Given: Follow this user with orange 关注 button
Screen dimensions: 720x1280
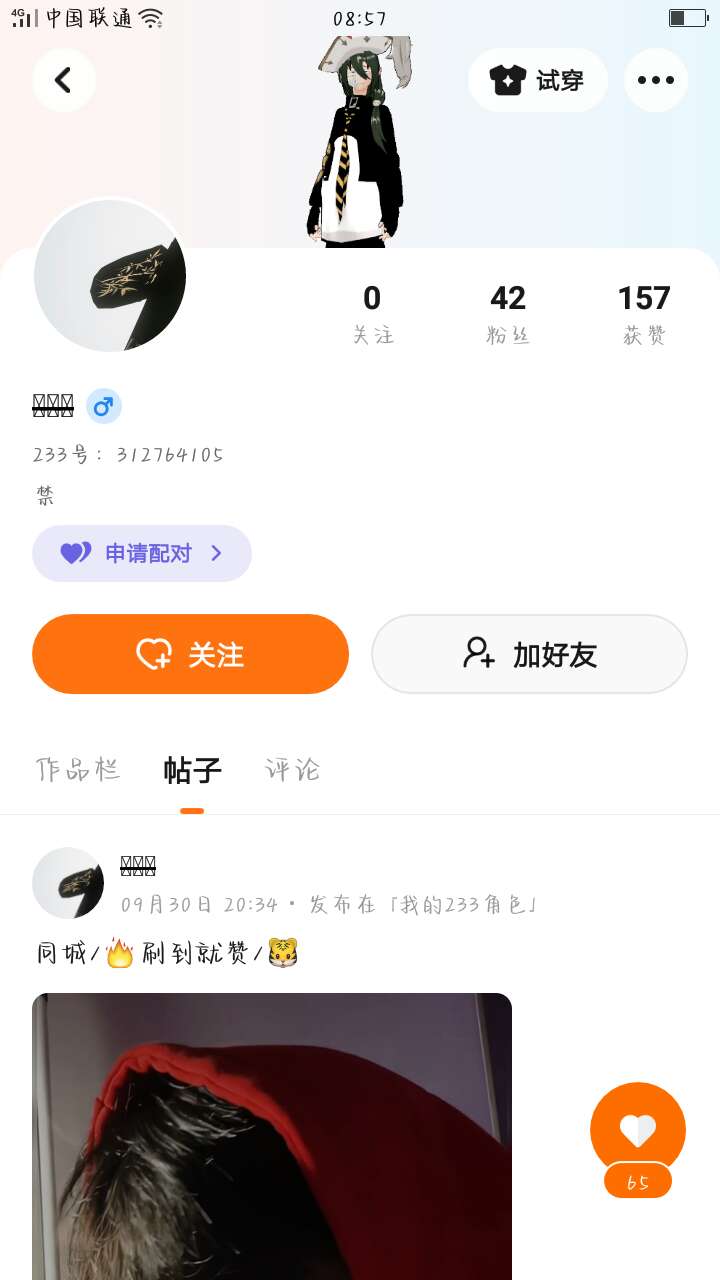Looking at the screenshot, I should coord(190,654).
